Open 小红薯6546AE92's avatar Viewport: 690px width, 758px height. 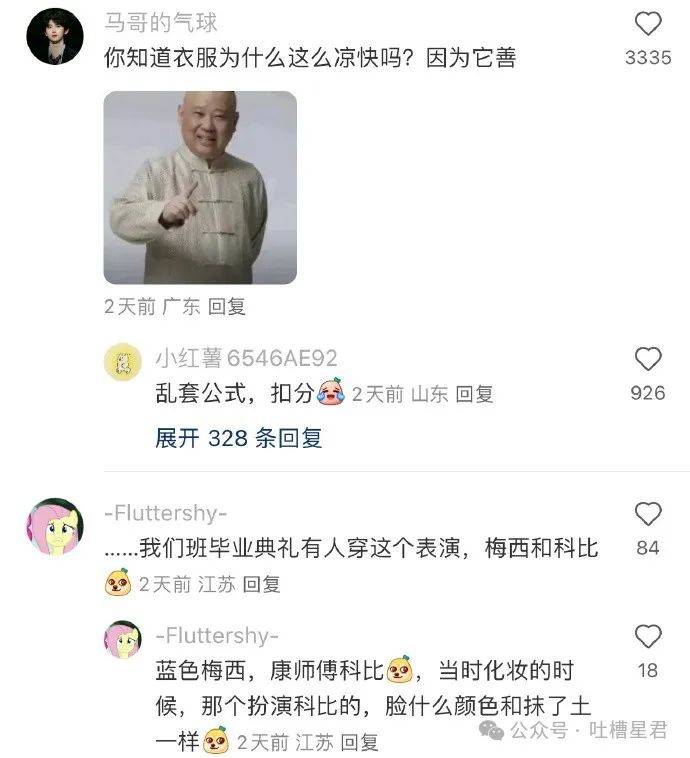tap(122, 361)
